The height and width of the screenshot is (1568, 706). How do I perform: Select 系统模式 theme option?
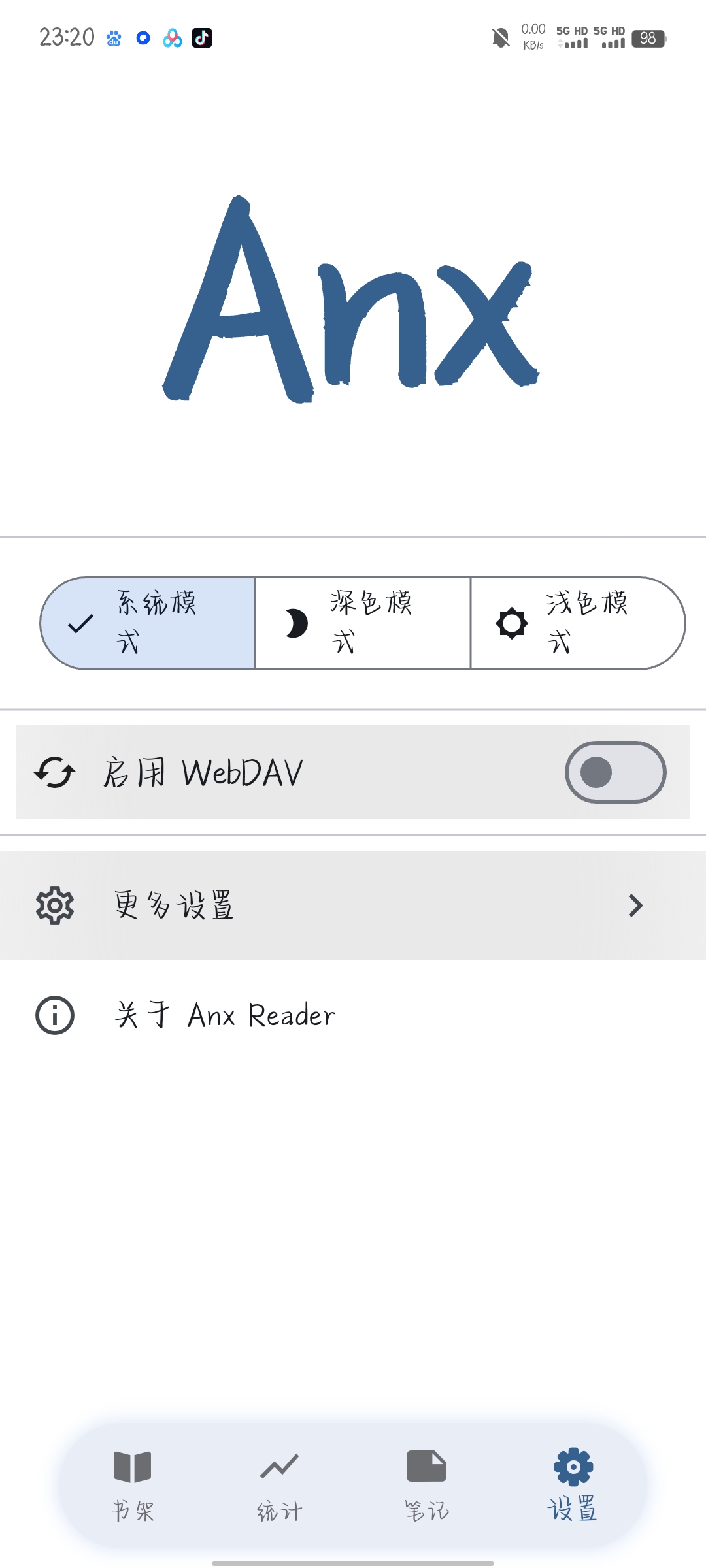point(148,623)
